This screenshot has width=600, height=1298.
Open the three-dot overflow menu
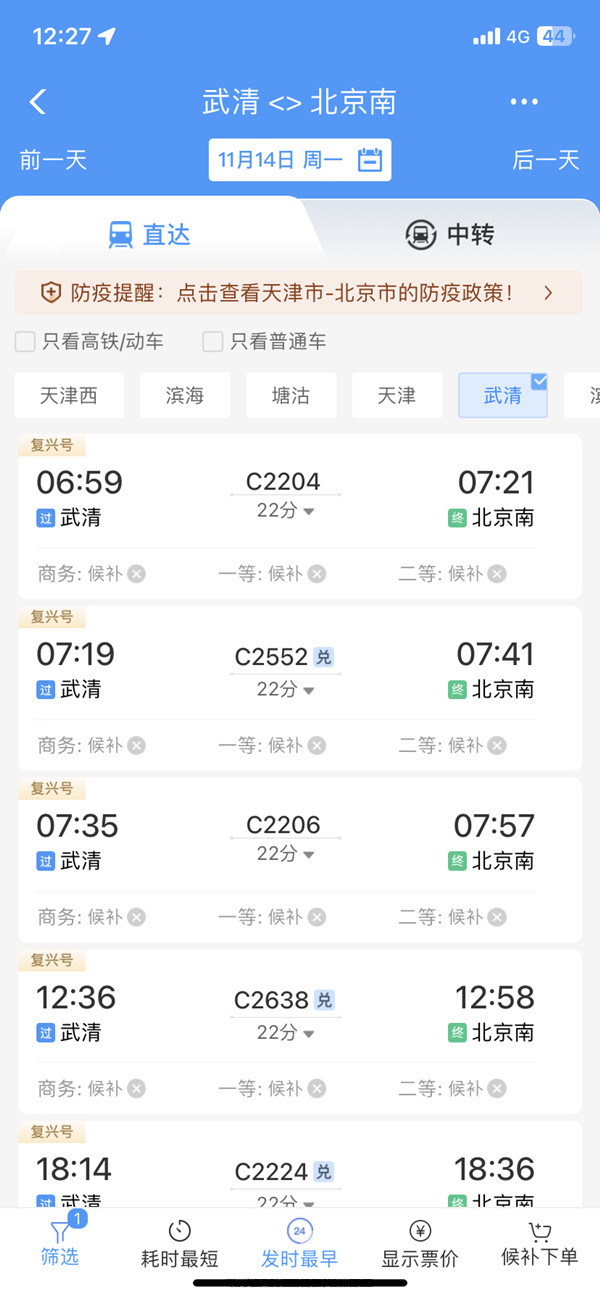(x=524, y=102)
